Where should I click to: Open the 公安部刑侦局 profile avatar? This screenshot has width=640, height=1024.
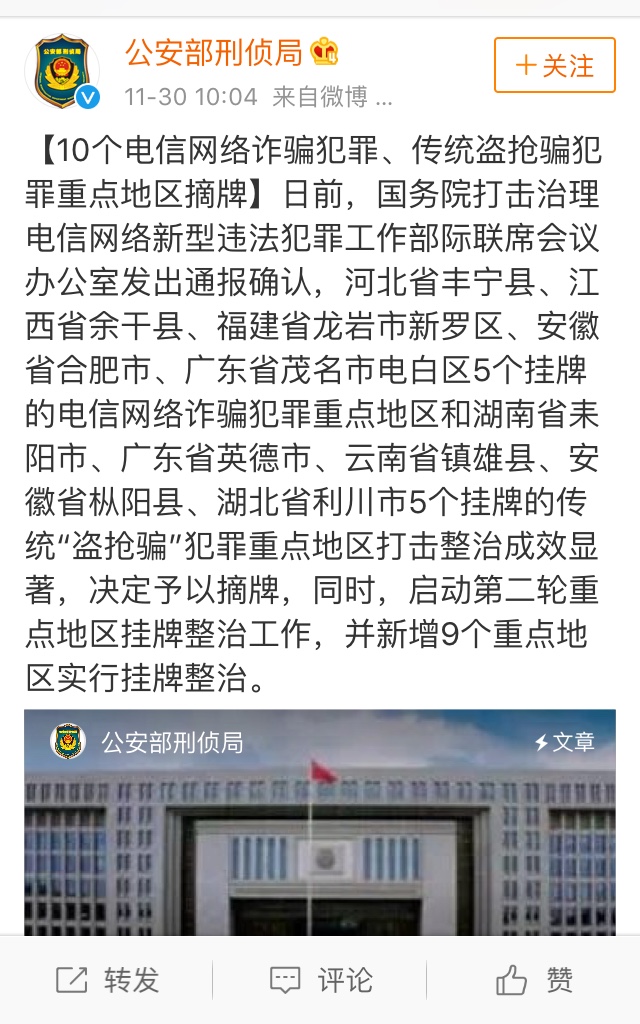(x=62, y=72)
